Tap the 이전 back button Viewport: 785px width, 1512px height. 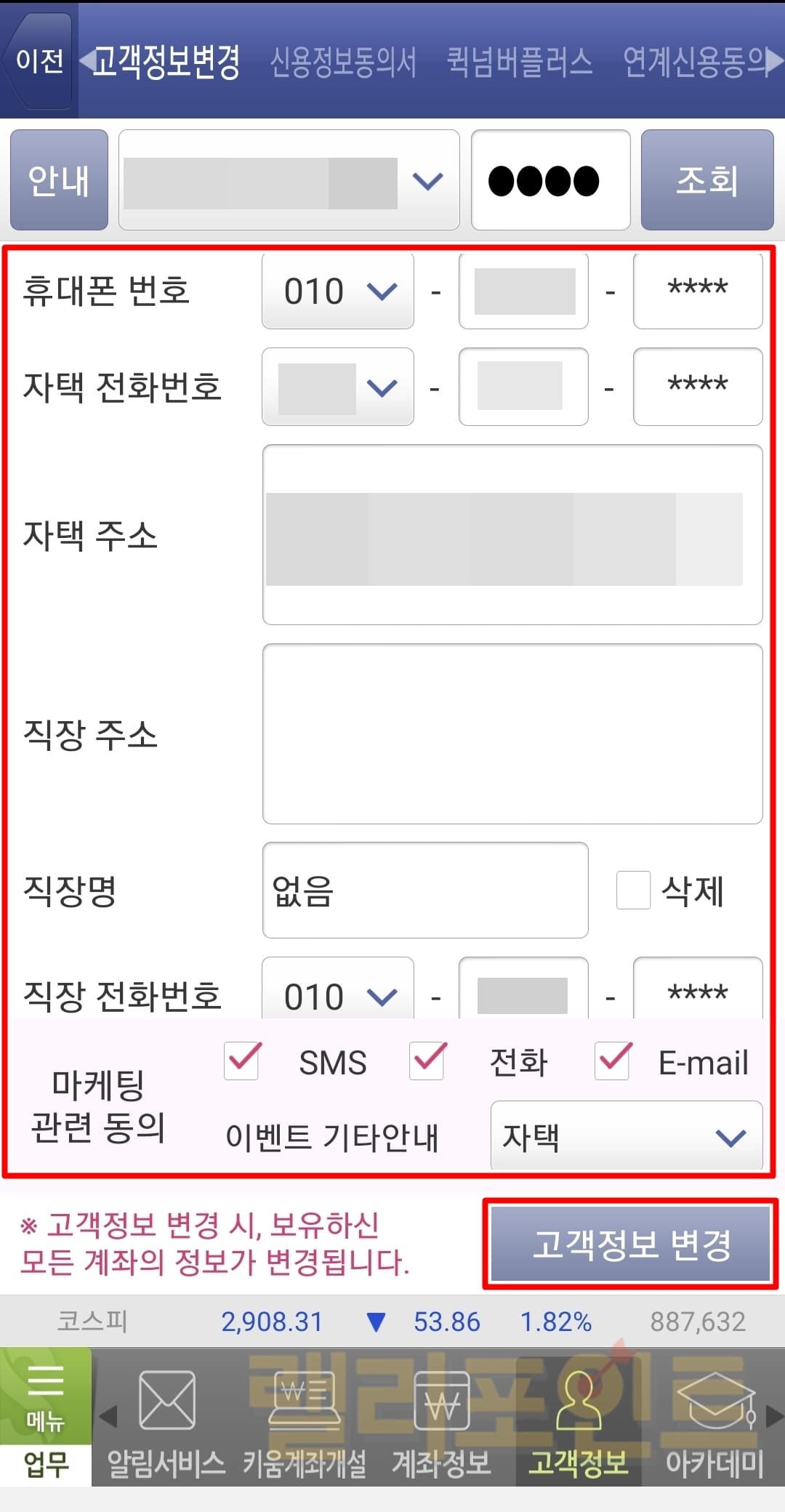click(x=39, y=61)
